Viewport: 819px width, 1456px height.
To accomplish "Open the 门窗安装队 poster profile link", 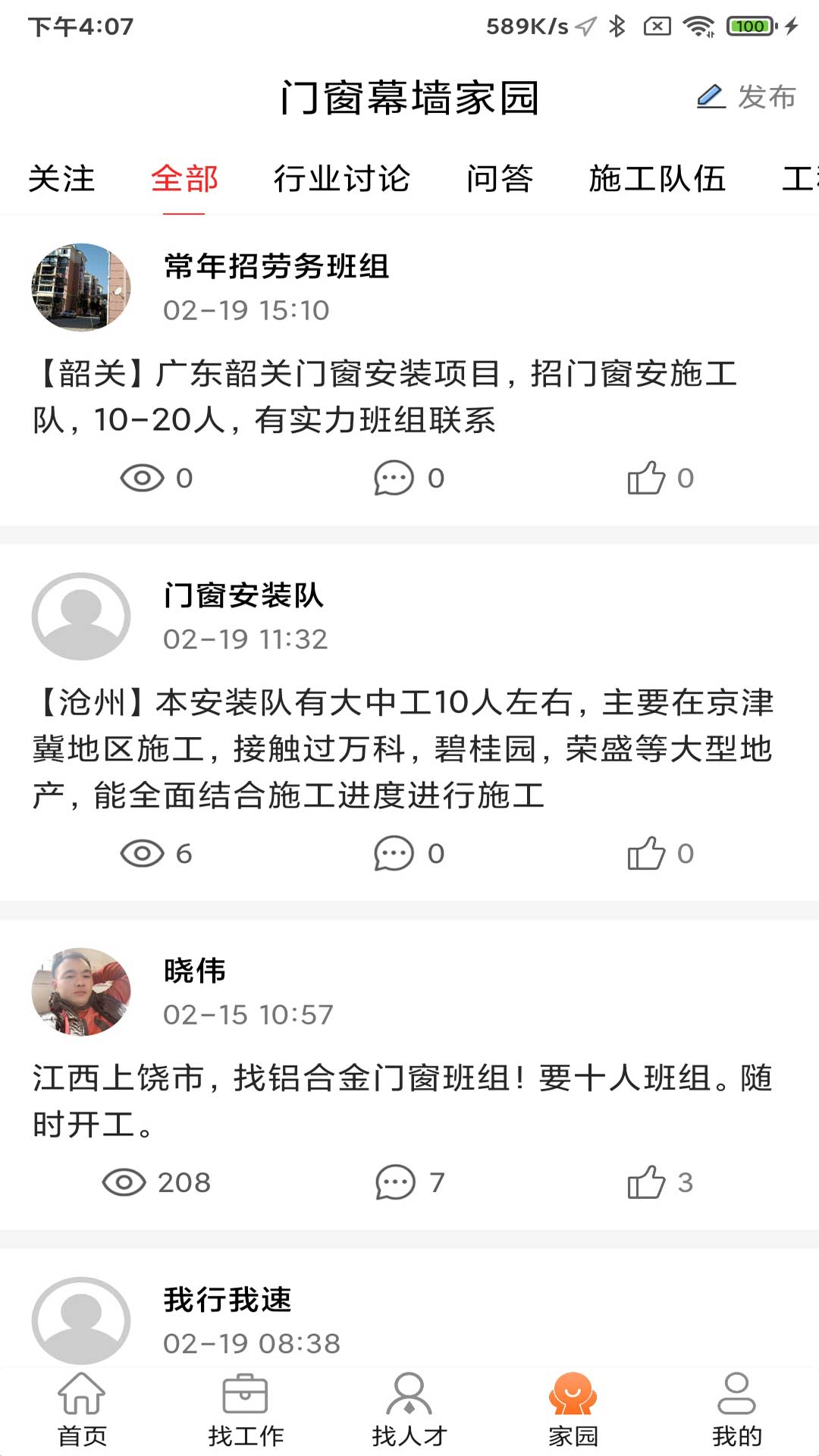I will click(x=244, y=597).
